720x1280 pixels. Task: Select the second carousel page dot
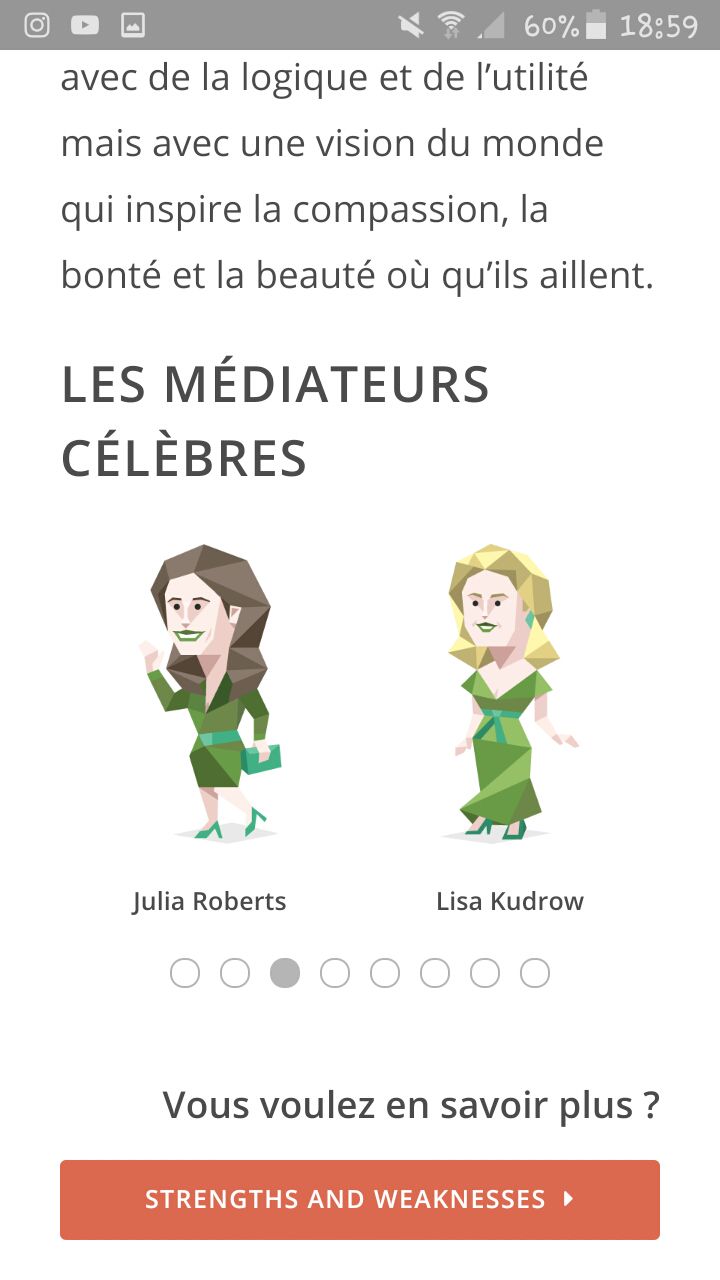point(235,973)
